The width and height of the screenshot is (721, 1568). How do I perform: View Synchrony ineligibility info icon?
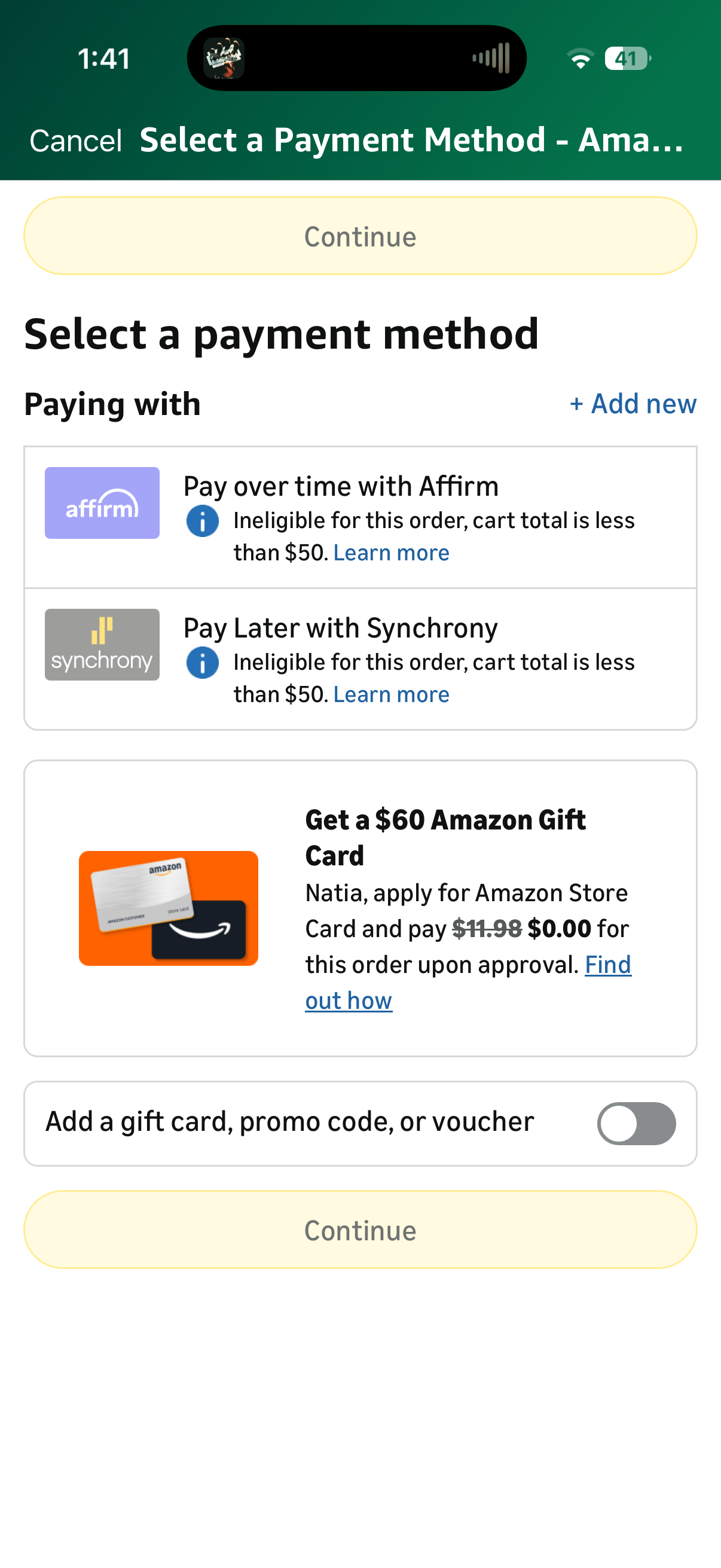(x=203, y=663)
